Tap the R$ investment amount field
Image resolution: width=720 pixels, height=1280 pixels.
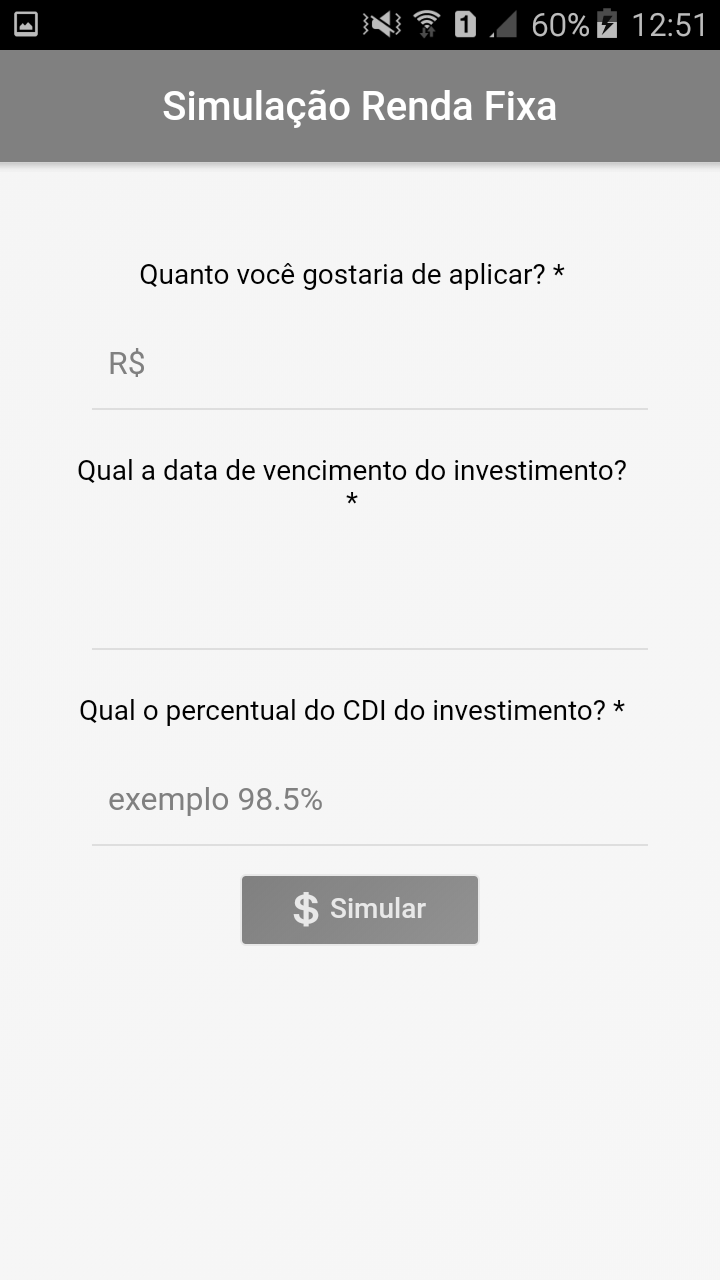[x=370, y=365]
